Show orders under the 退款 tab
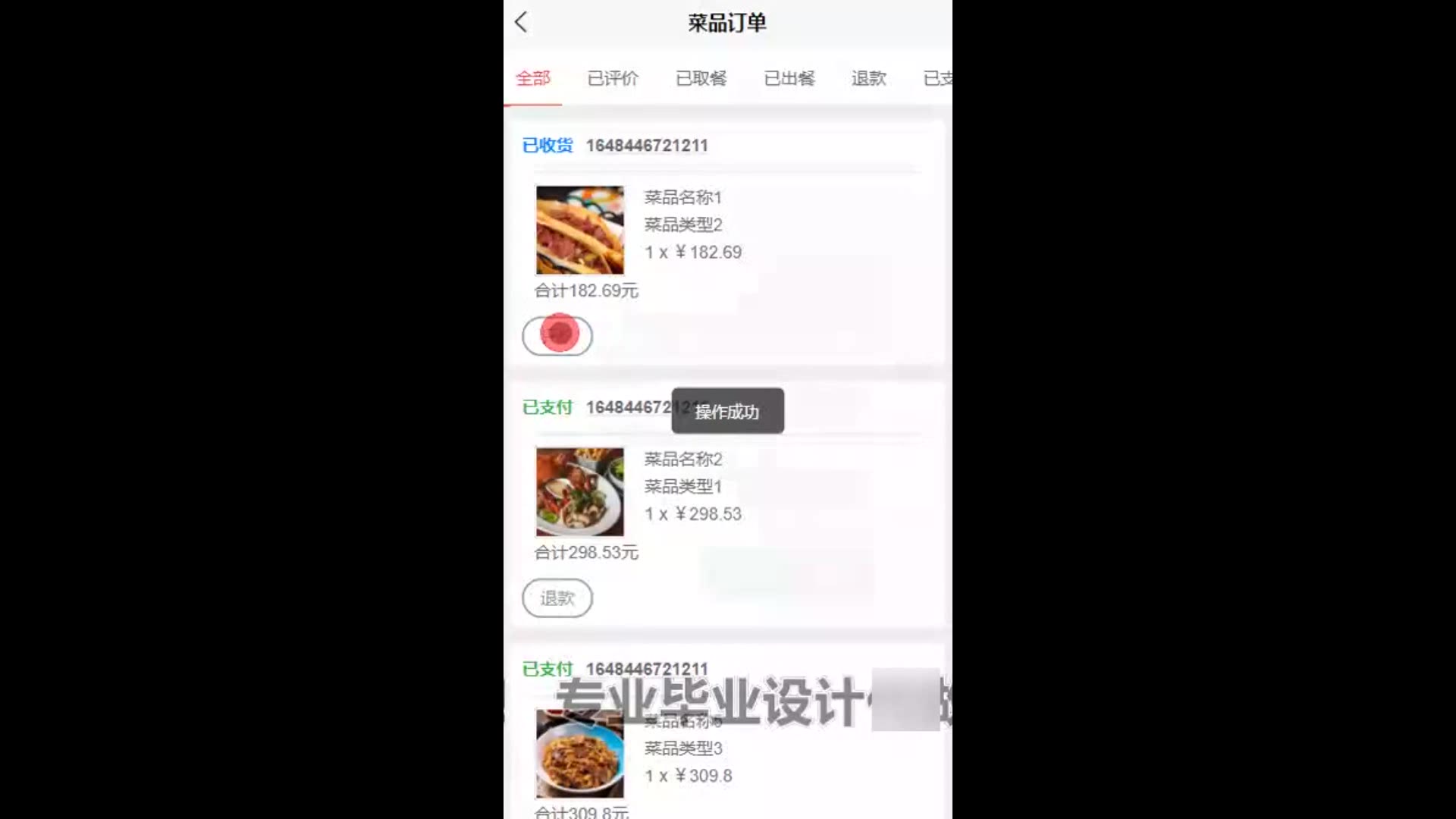The width and height of the screenshot is (1456, 819). pos(868,78)
